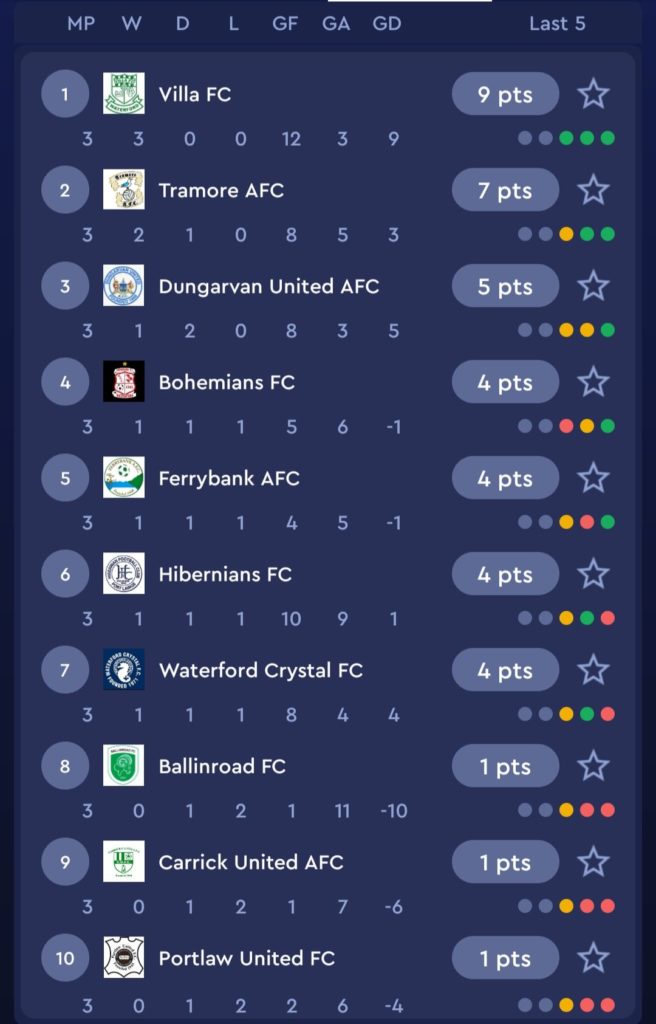
Task: Add Carrick United AFC to favorites
Action: coord(593,862)
